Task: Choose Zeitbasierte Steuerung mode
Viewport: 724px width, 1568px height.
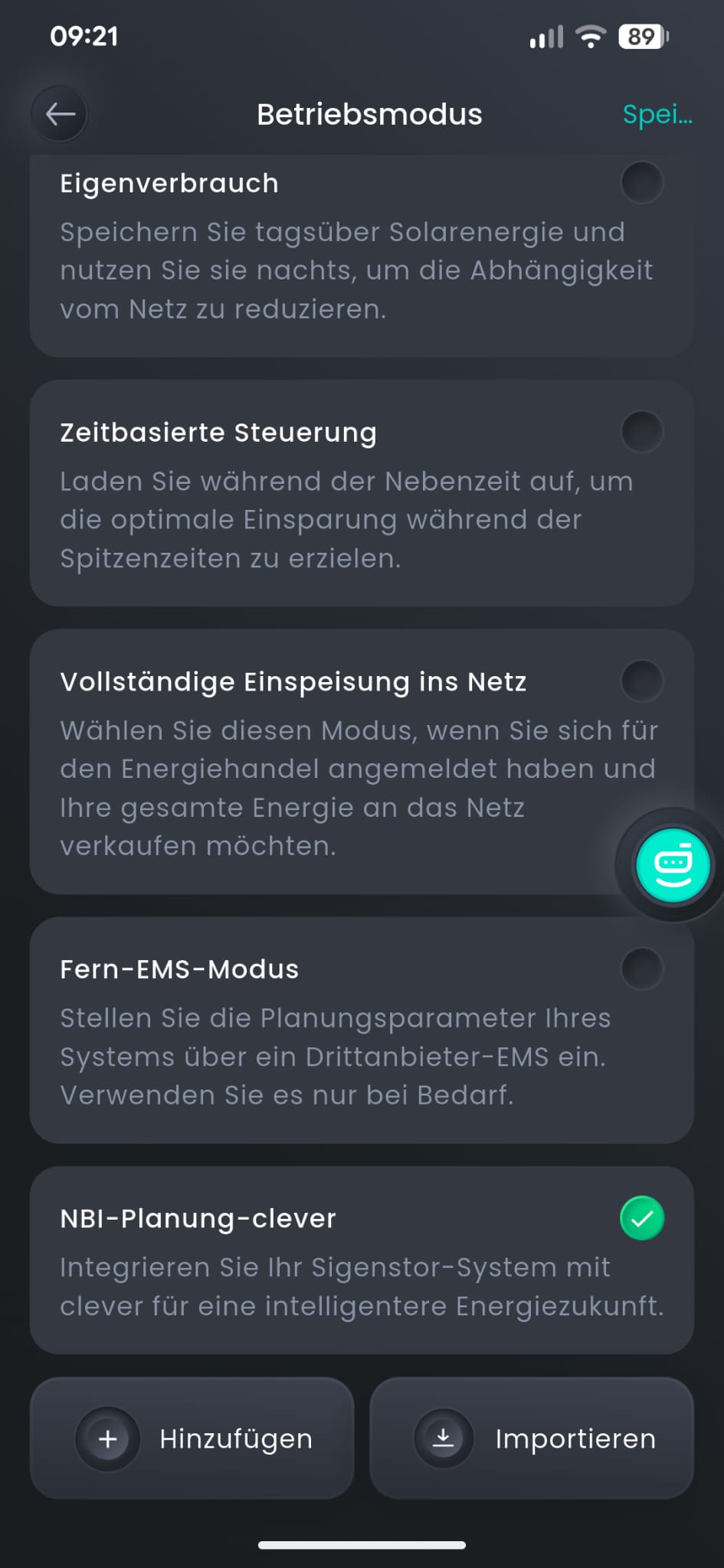Action: click(641, 432)
